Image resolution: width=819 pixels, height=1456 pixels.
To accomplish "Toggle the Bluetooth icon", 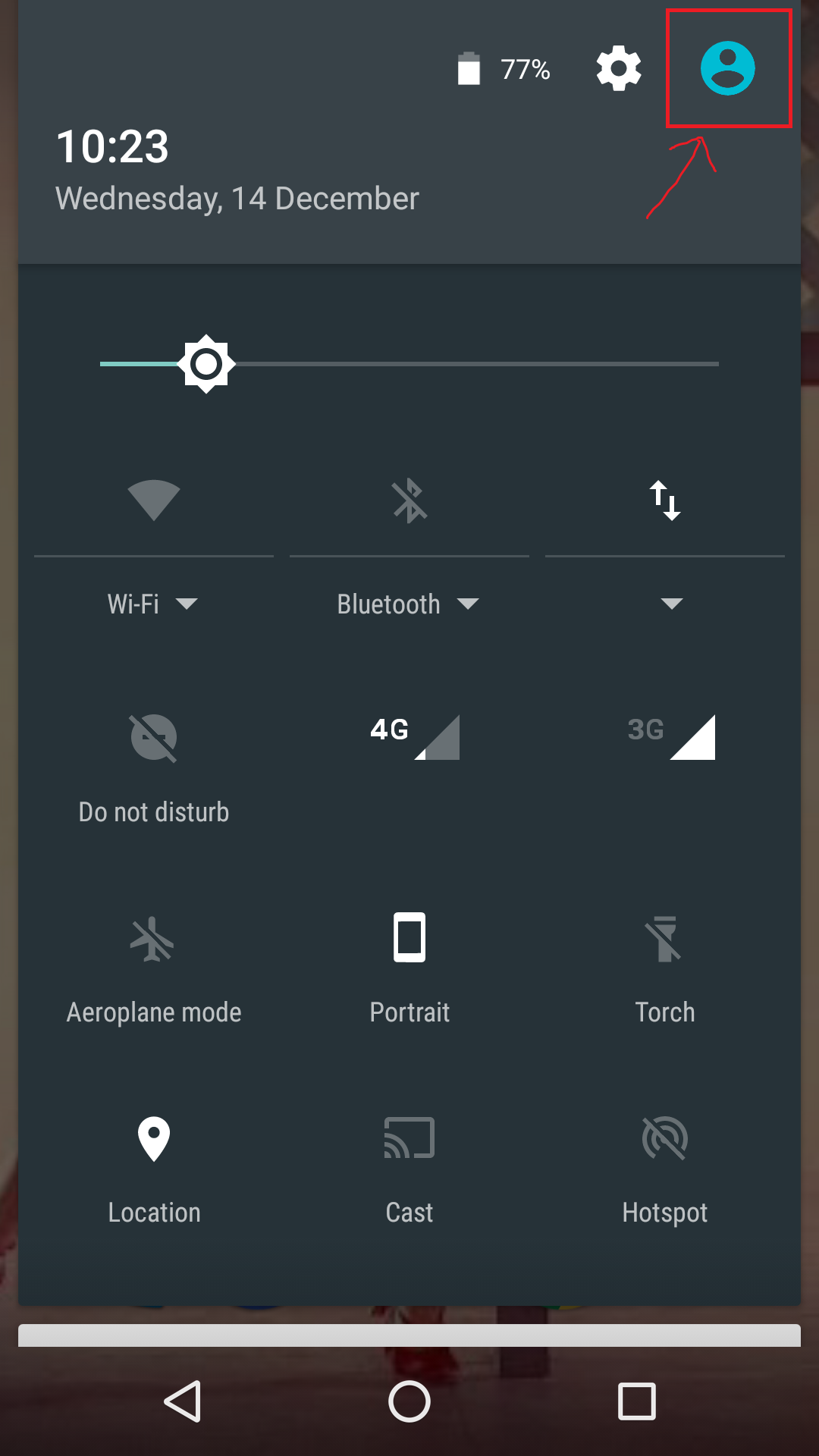I will pos(409,500).
